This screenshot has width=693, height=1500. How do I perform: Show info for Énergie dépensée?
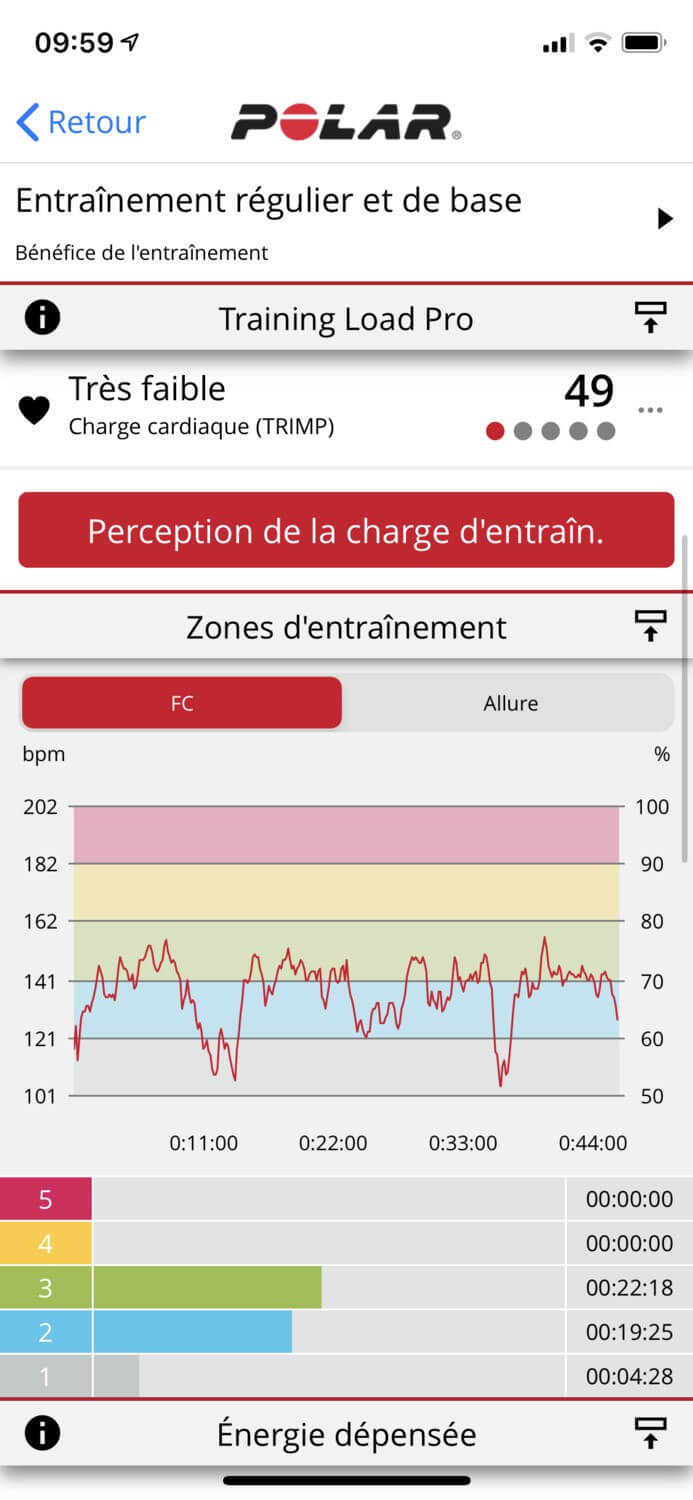[x=42, y=1433]
